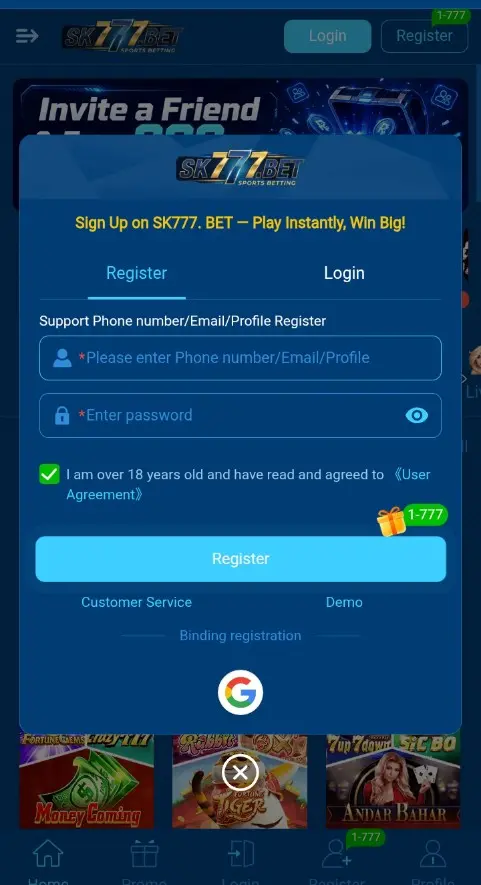Viewport: 481px width, 885px height.
Task: Close the registration dialog
Action: coord(240,773)
